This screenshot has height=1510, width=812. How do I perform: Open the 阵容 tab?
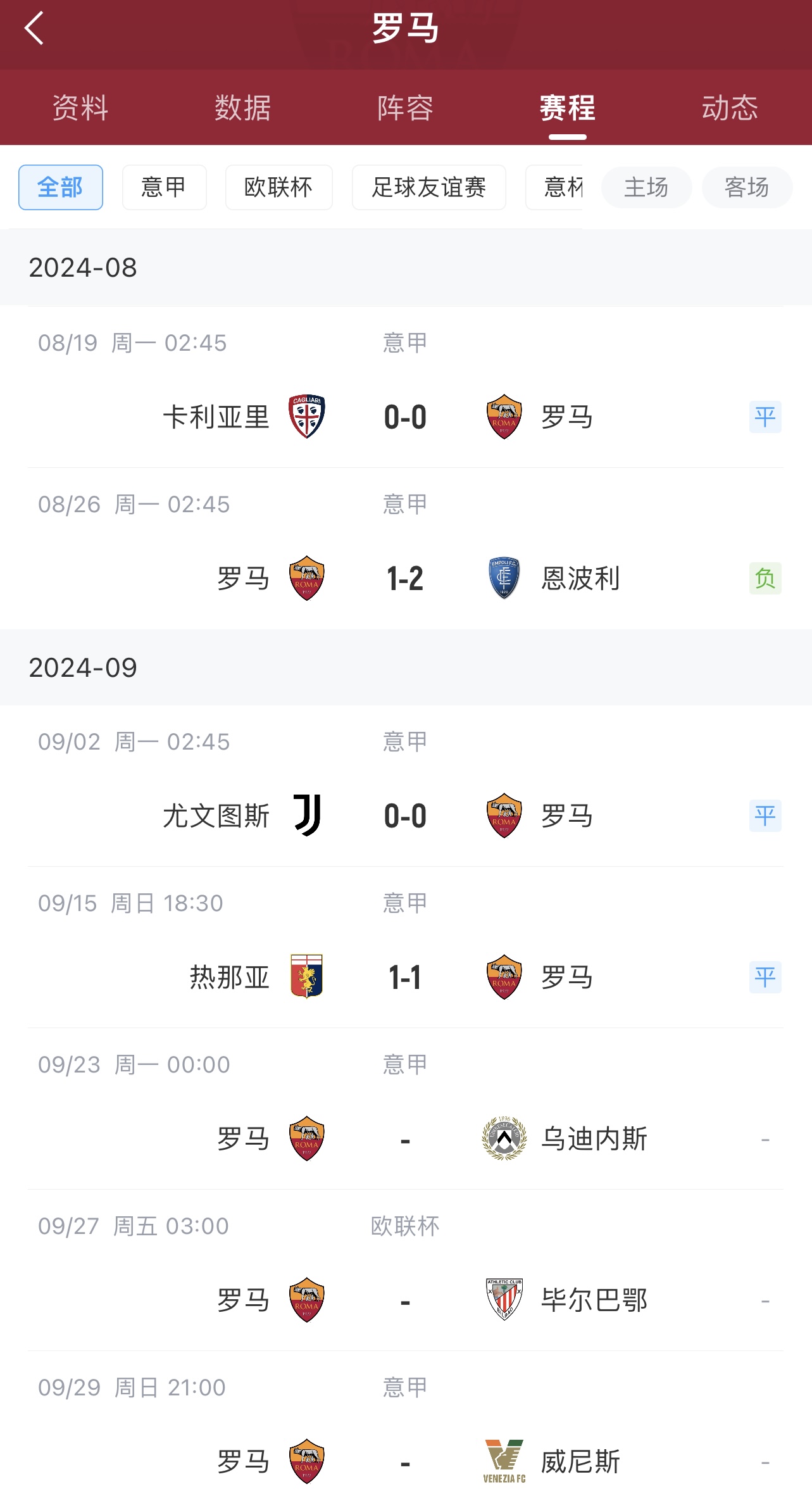click(x=405, y=108)
